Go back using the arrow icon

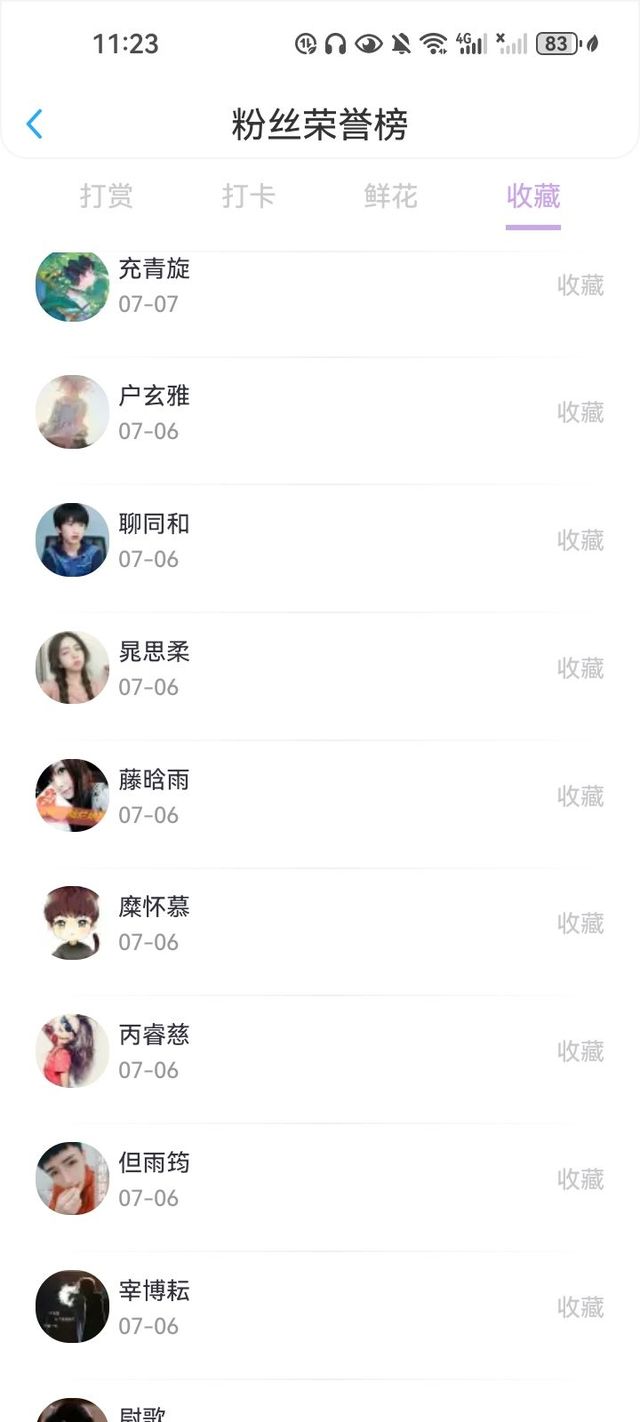coord(34,125)
